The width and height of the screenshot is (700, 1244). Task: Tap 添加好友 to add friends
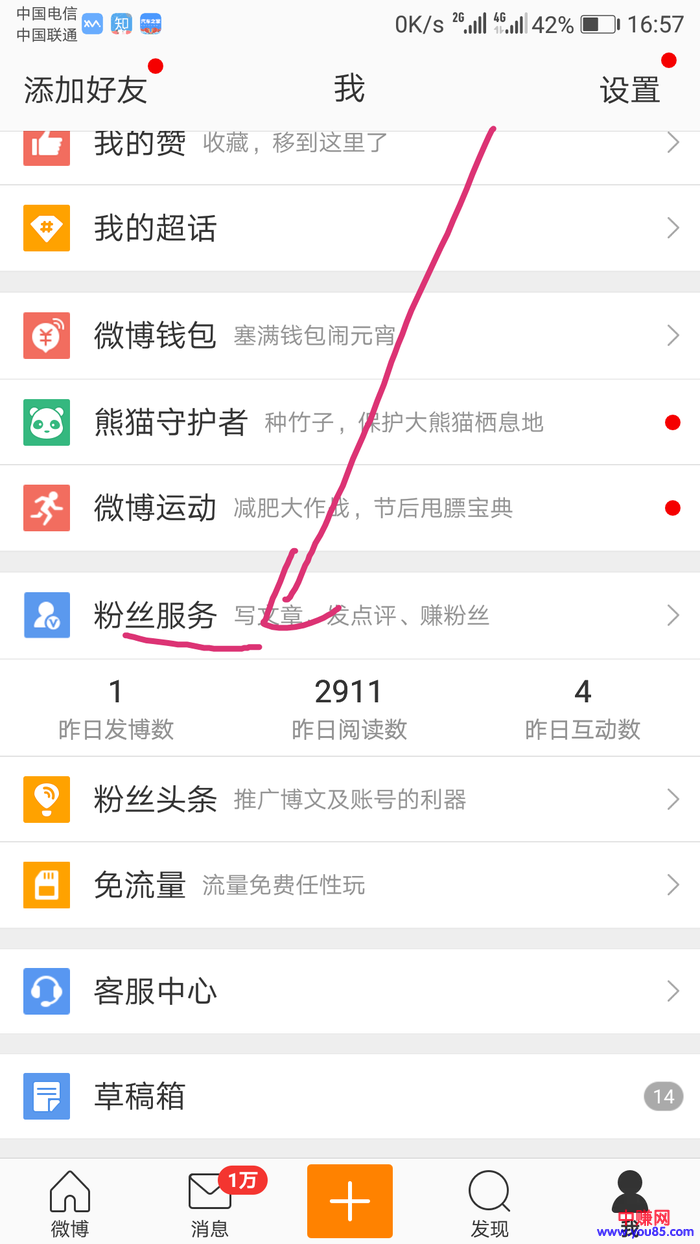[85, 90]
